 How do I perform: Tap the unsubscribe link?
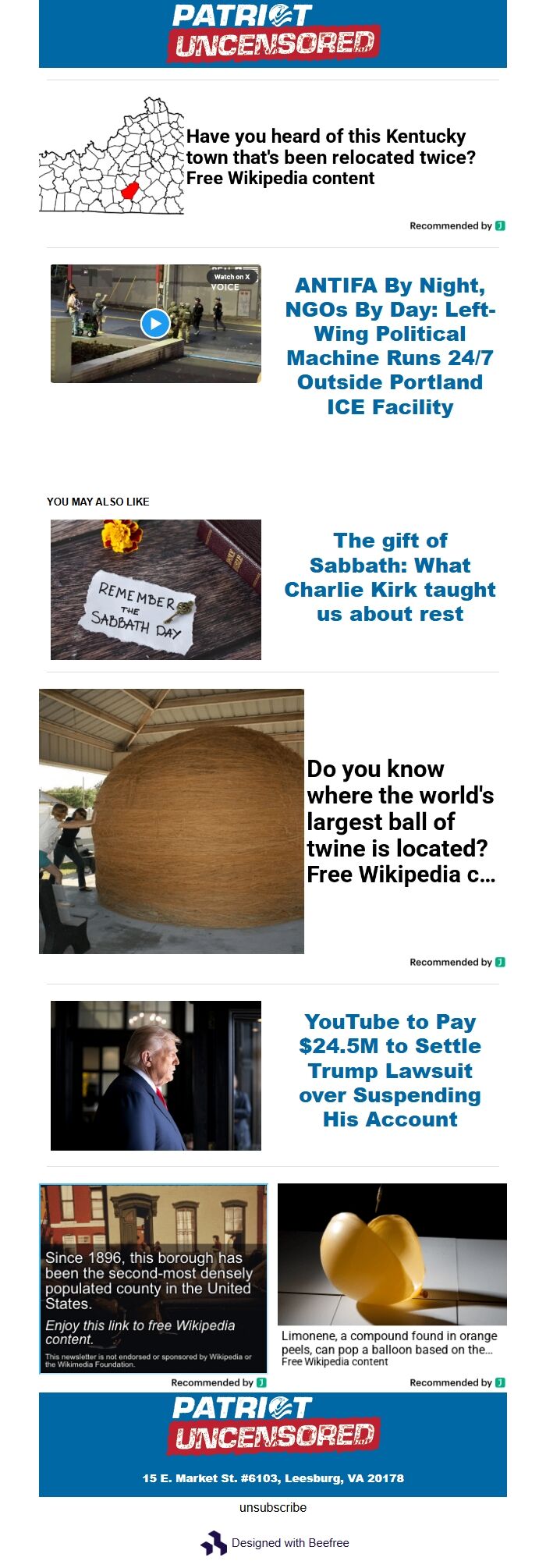[273, 1507]
